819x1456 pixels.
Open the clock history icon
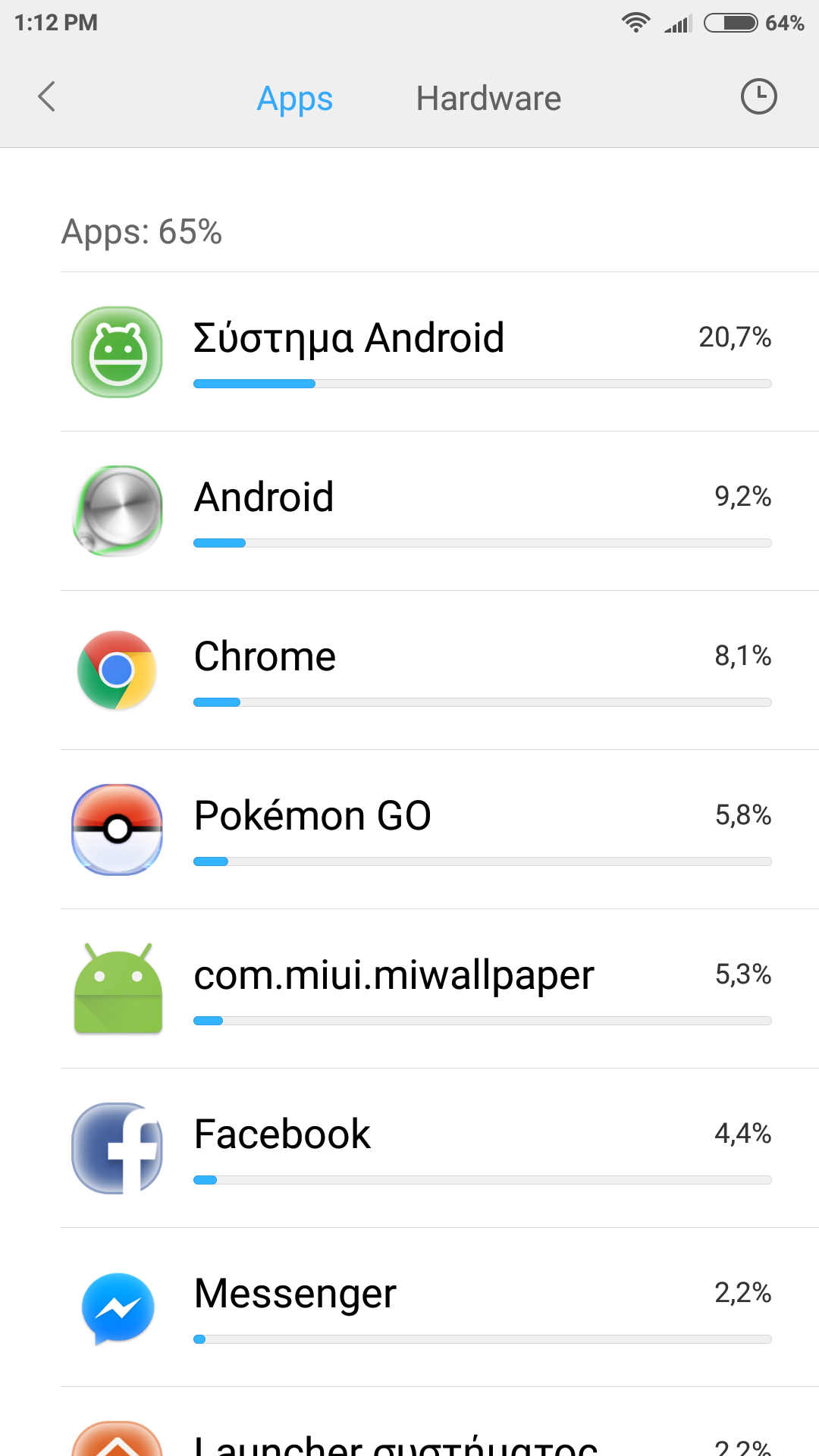[758, 97]
